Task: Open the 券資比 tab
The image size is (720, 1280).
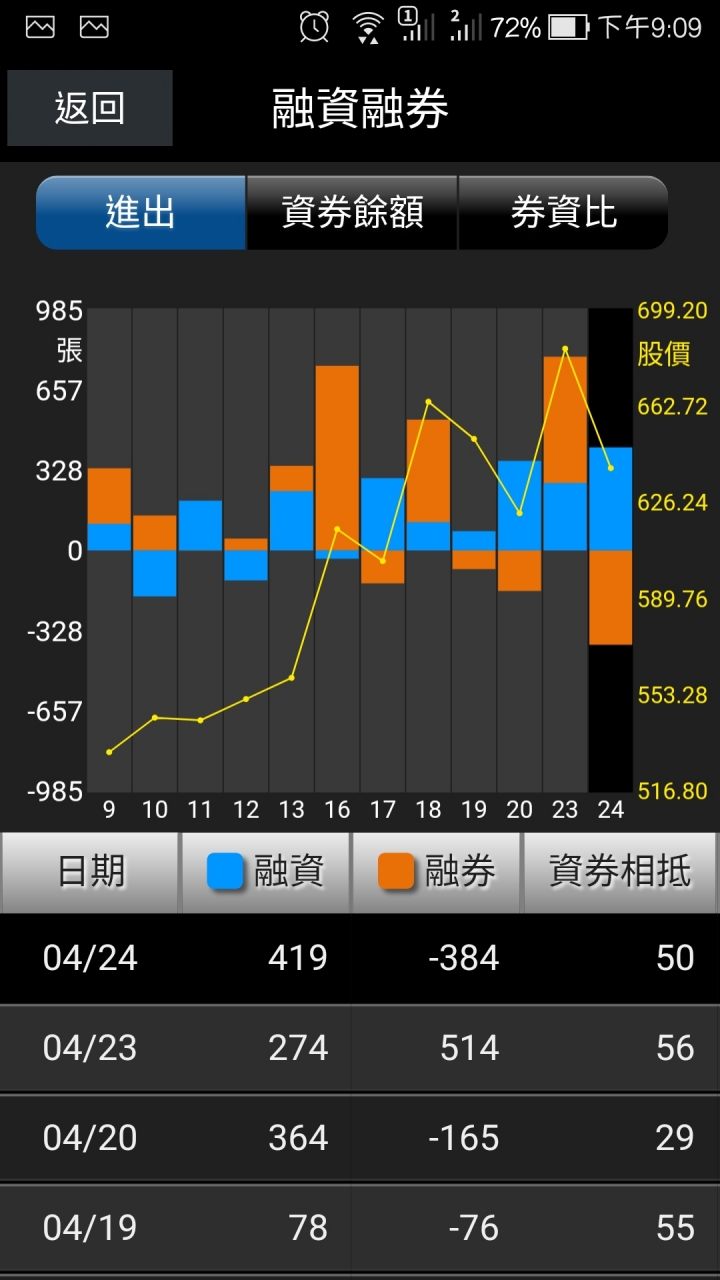Action: pyautogui.click(x=563, y=212)
